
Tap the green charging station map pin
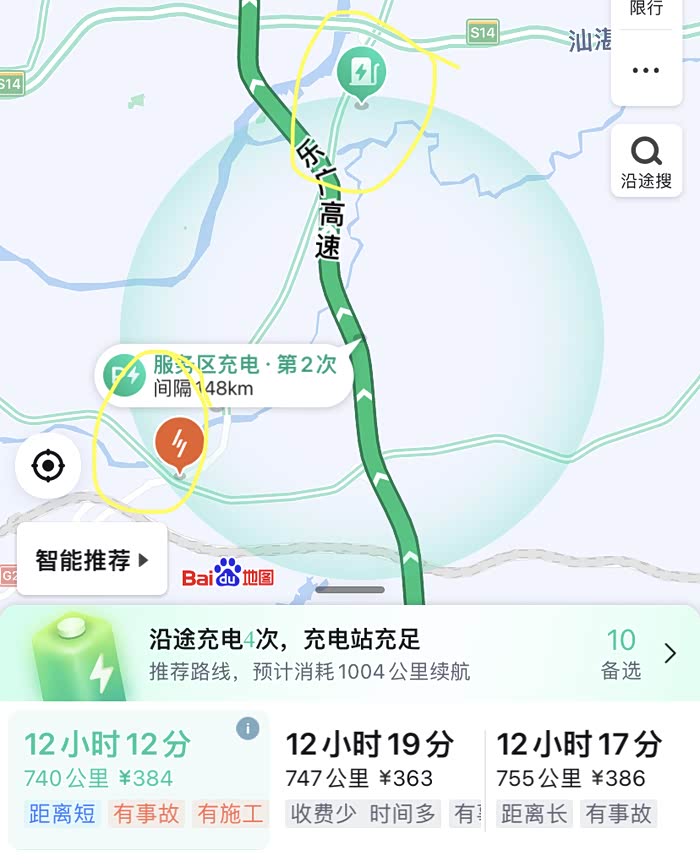(361, 76)
